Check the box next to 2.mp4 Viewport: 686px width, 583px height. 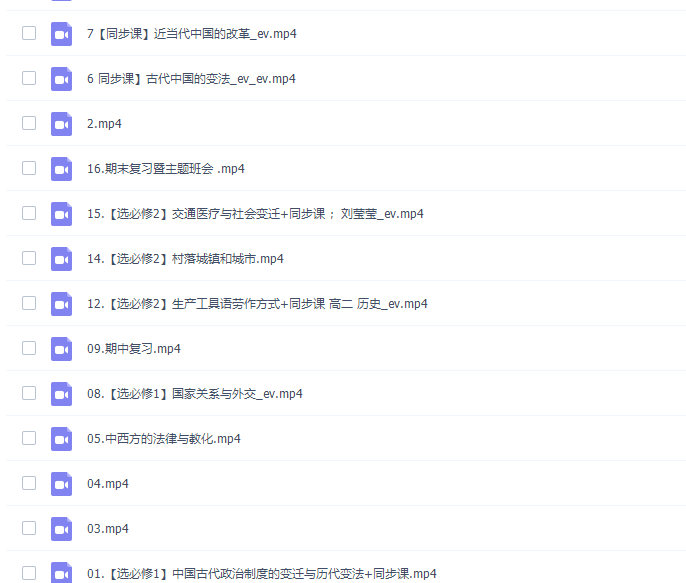click(x=29, y=123)
